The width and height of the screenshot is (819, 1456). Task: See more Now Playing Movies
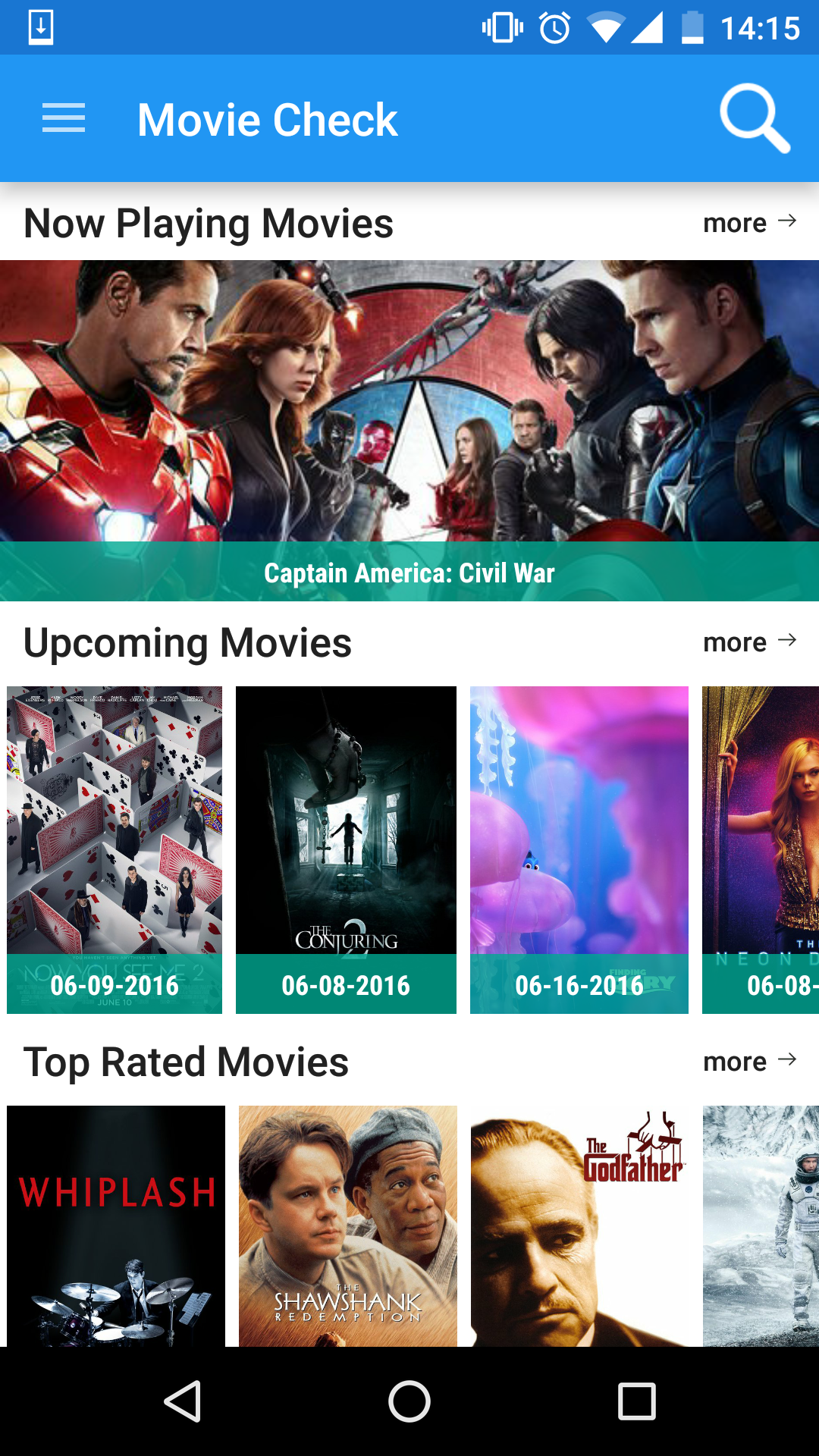coord(749,223)
